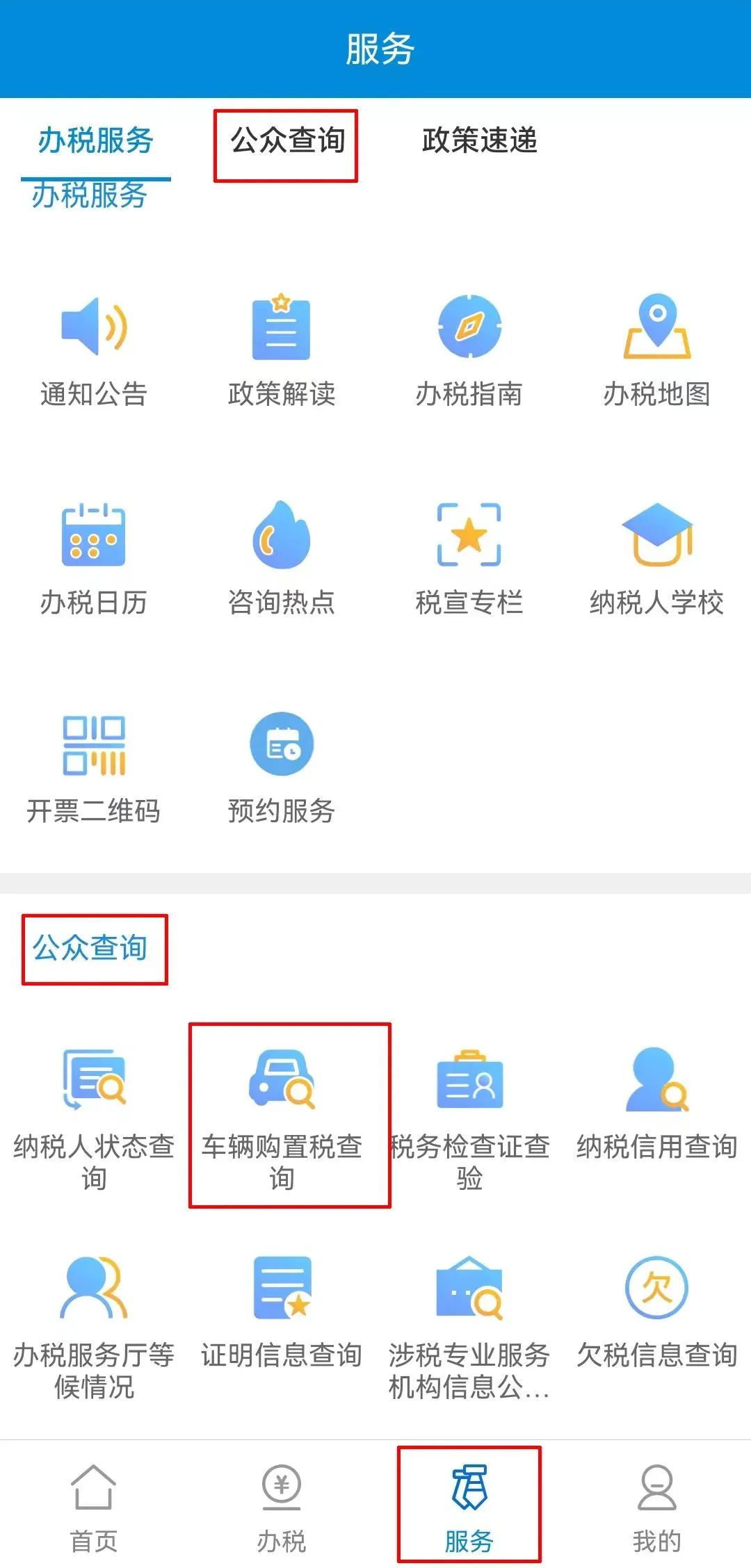Switch to the 政策速递 top tab
The width and height of the screenshot is (751, 1568).
479,141
